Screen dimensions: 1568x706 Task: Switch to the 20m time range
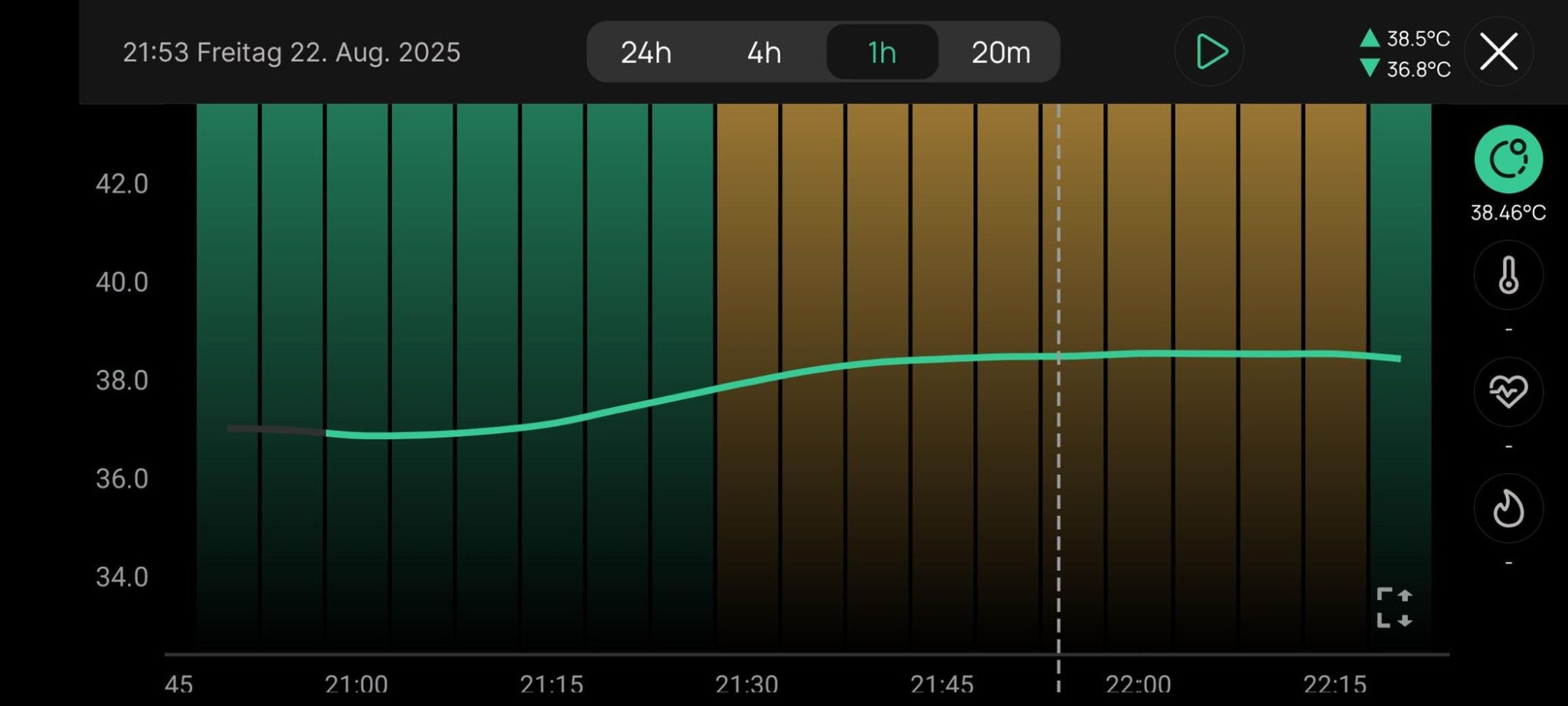tap(1000, 53)
